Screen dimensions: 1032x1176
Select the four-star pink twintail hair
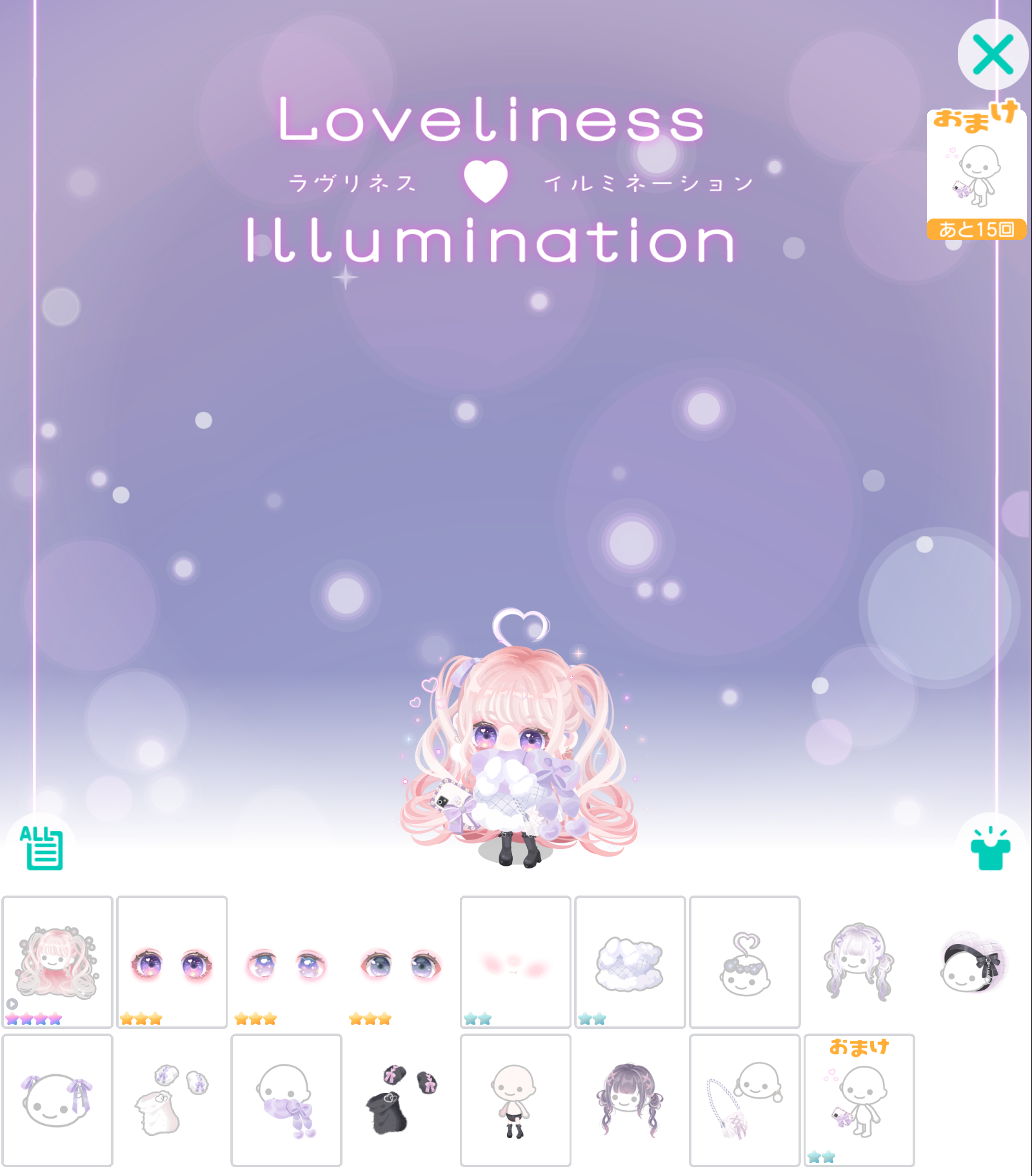(57, 961)
